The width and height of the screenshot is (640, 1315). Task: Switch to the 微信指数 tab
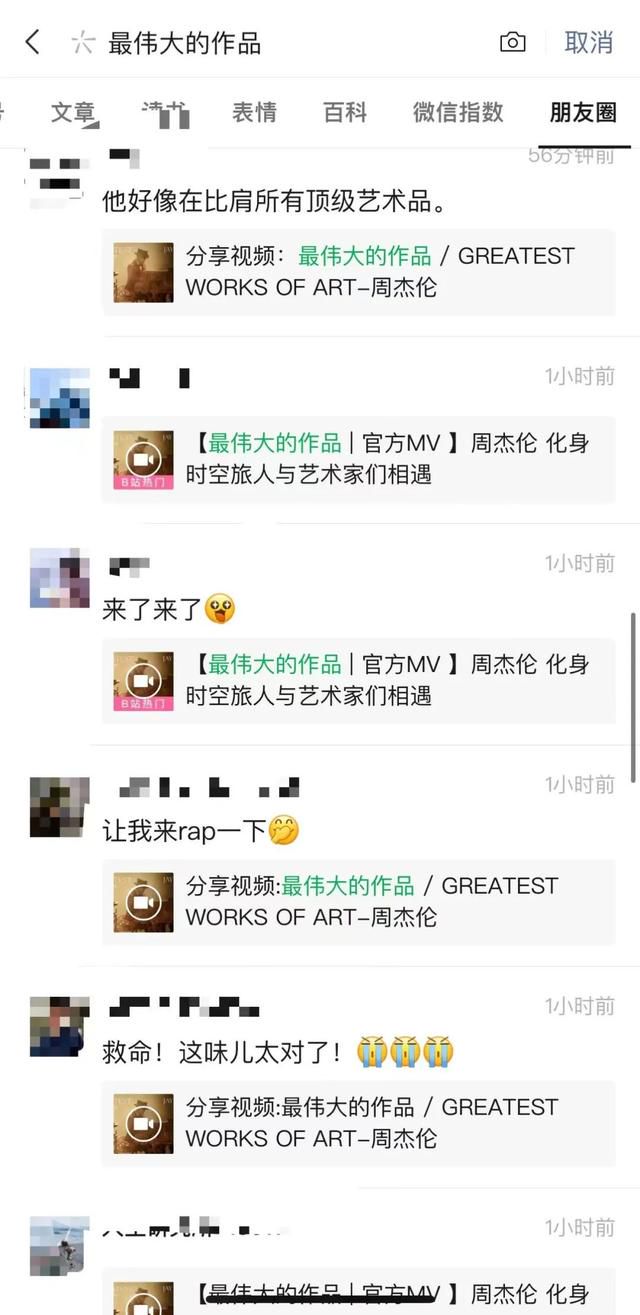458,112
